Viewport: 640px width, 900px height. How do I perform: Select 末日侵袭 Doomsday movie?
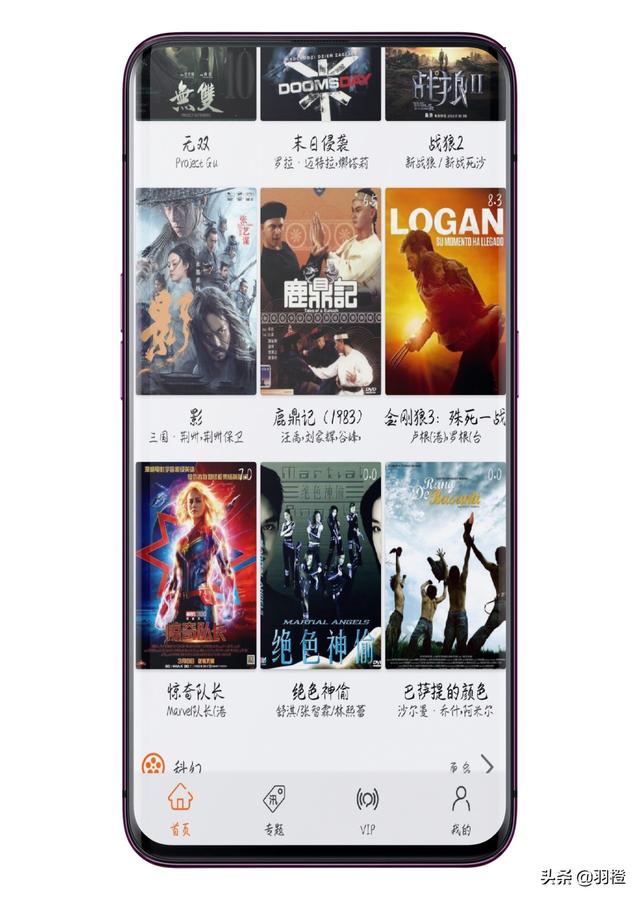320,85
